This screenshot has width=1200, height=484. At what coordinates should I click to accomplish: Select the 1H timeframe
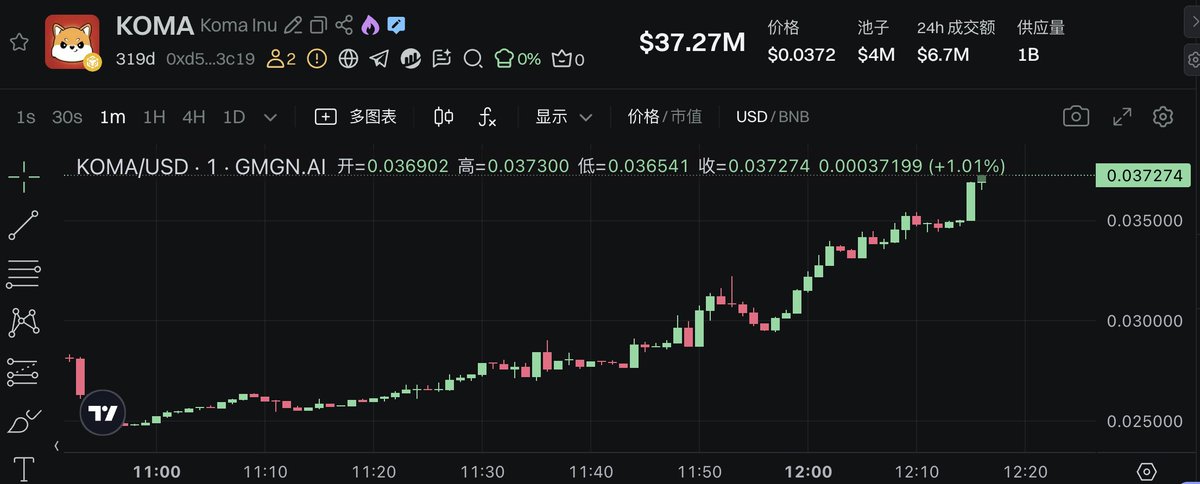[x=154, y=117]
